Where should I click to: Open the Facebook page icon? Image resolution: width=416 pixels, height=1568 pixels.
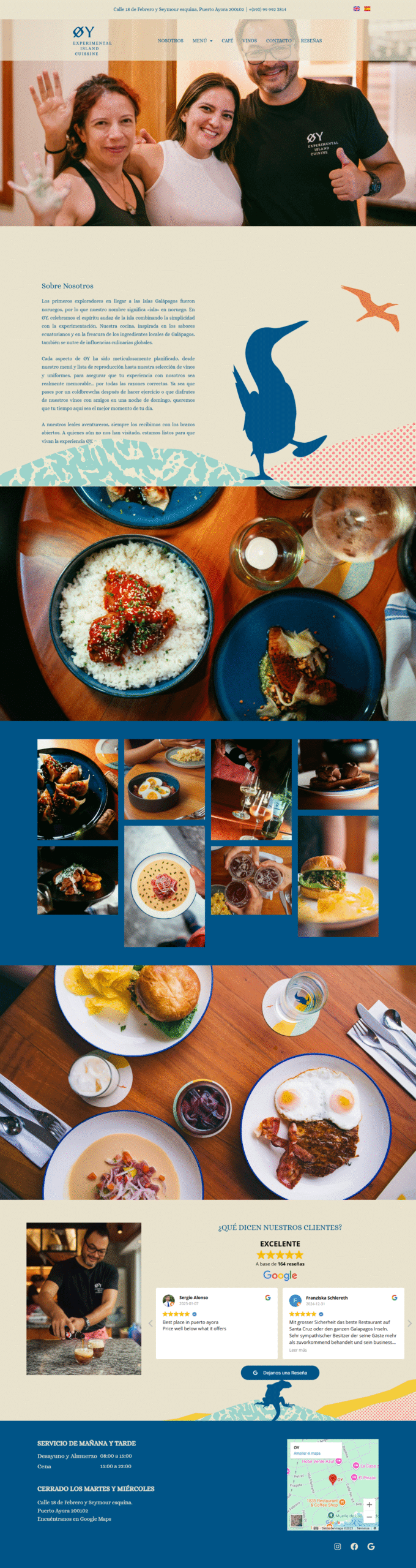click(354, 1546)
